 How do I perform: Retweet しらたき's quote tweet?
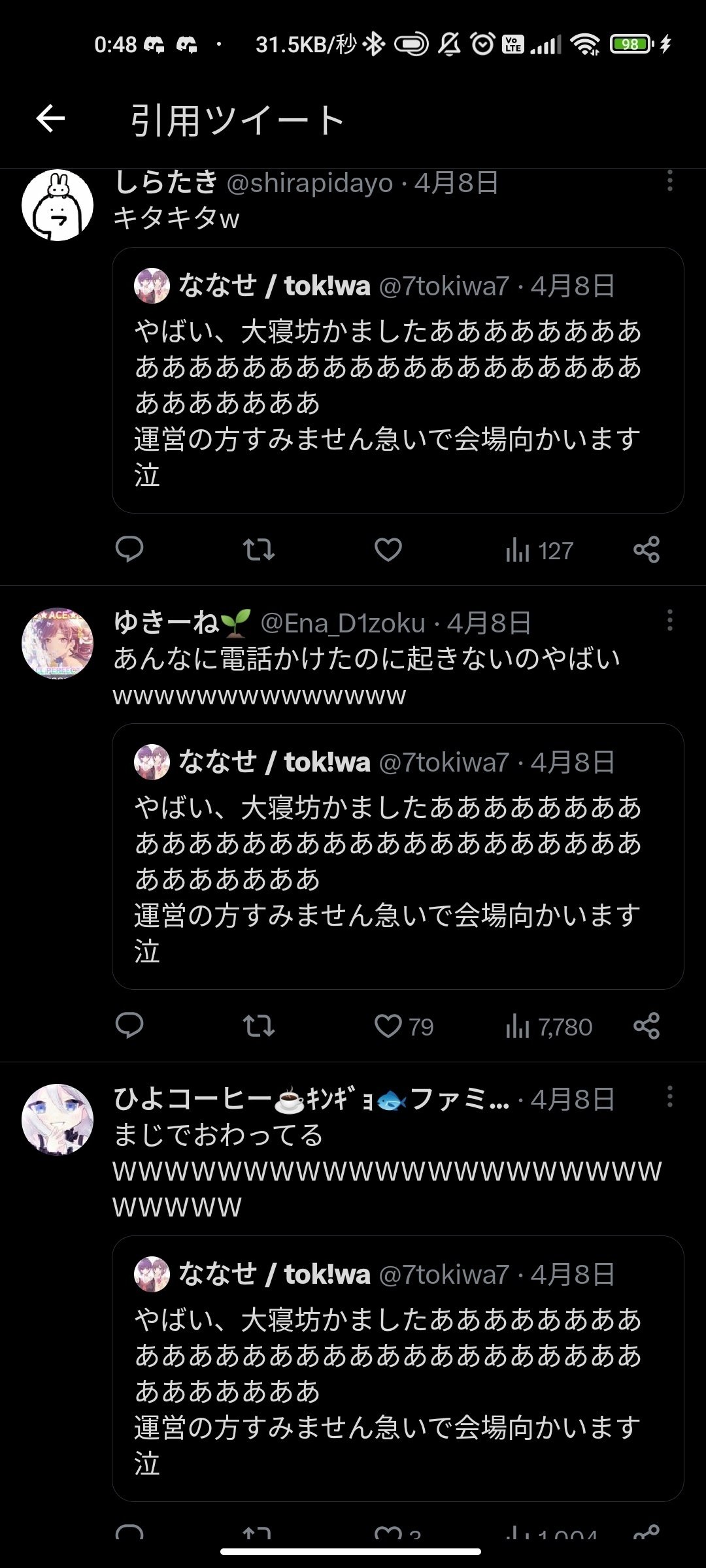tap(259, 549)
